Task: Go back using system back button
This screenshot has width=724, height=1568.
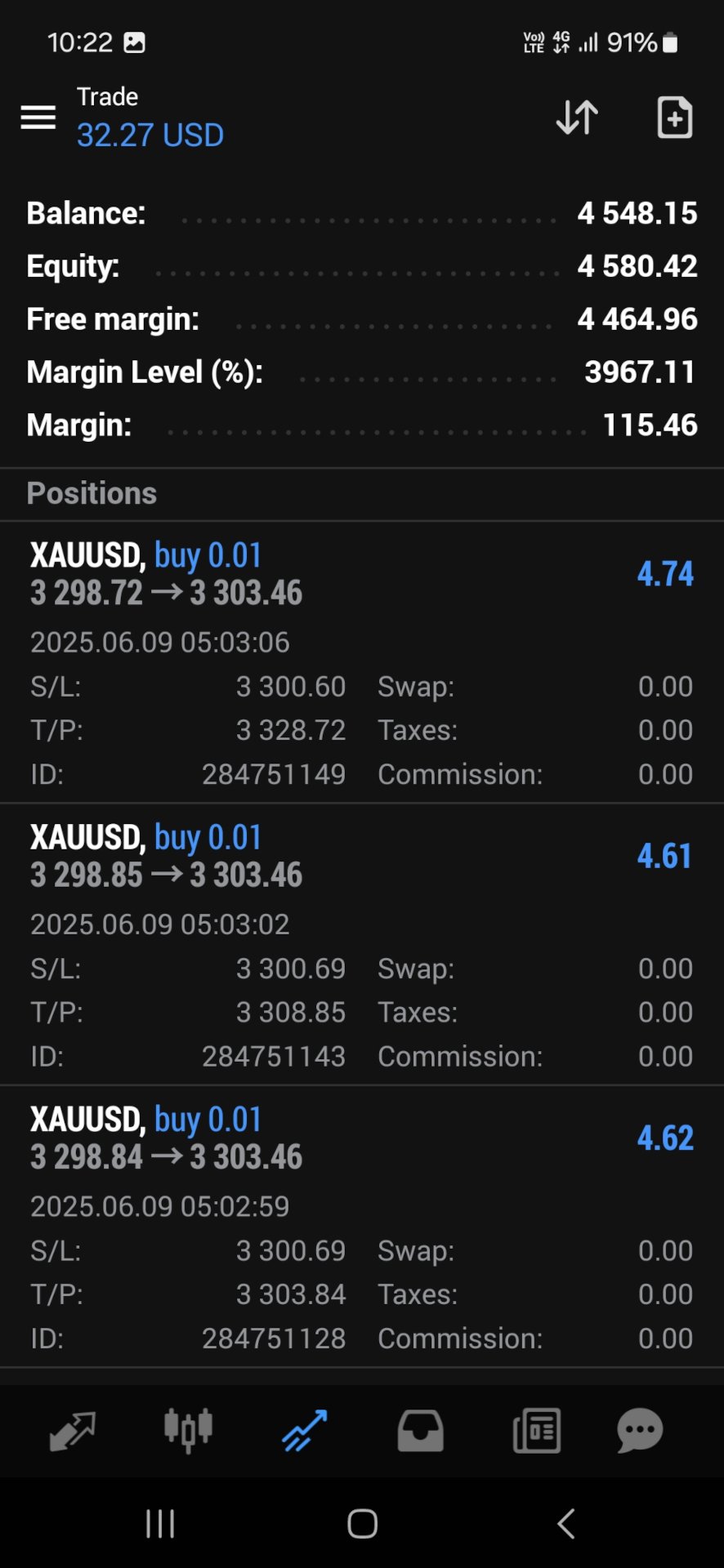Action: pos(565,1524)
